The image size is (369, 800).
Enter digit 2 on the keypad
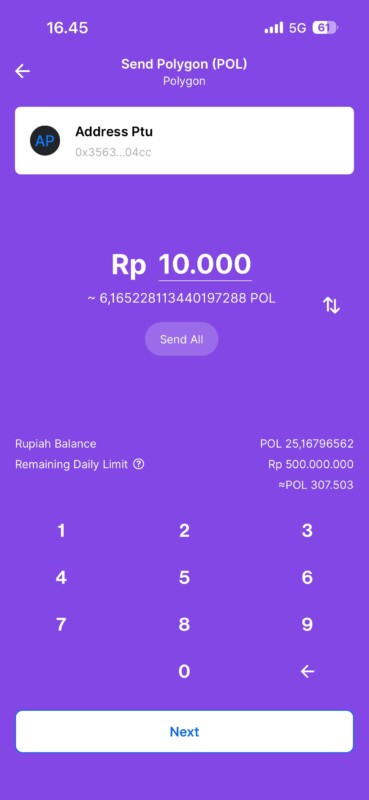(x=184, y=531)
